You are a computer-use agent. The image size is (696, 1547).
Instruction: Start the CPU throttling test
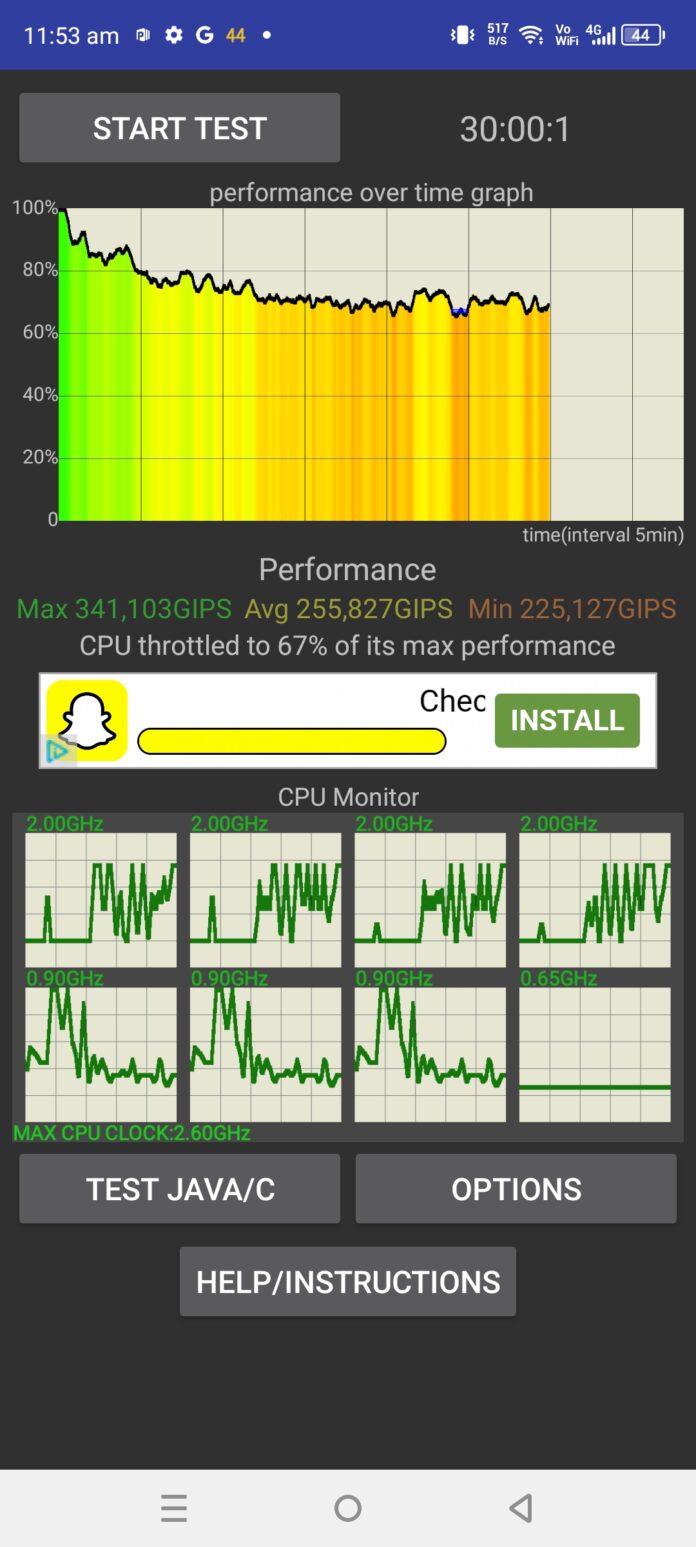pyautogui.click(x=180, y=128)
